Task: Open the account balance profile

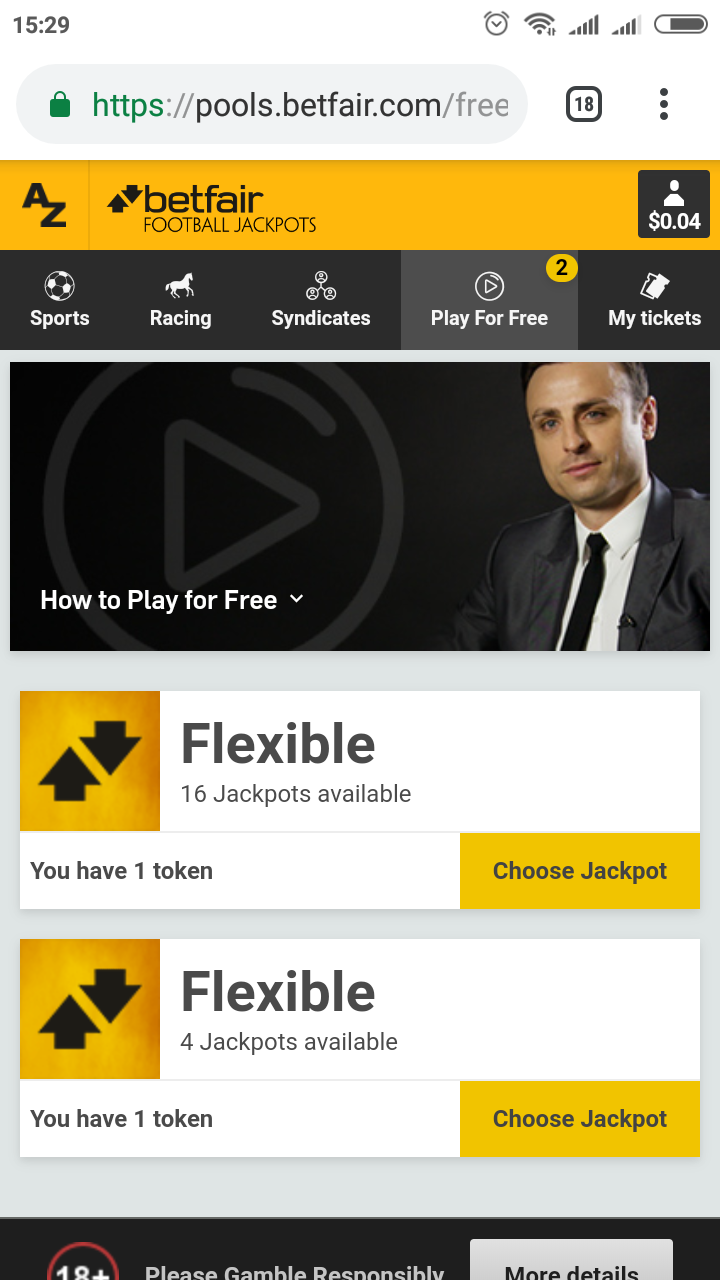Action: point(673,205)
